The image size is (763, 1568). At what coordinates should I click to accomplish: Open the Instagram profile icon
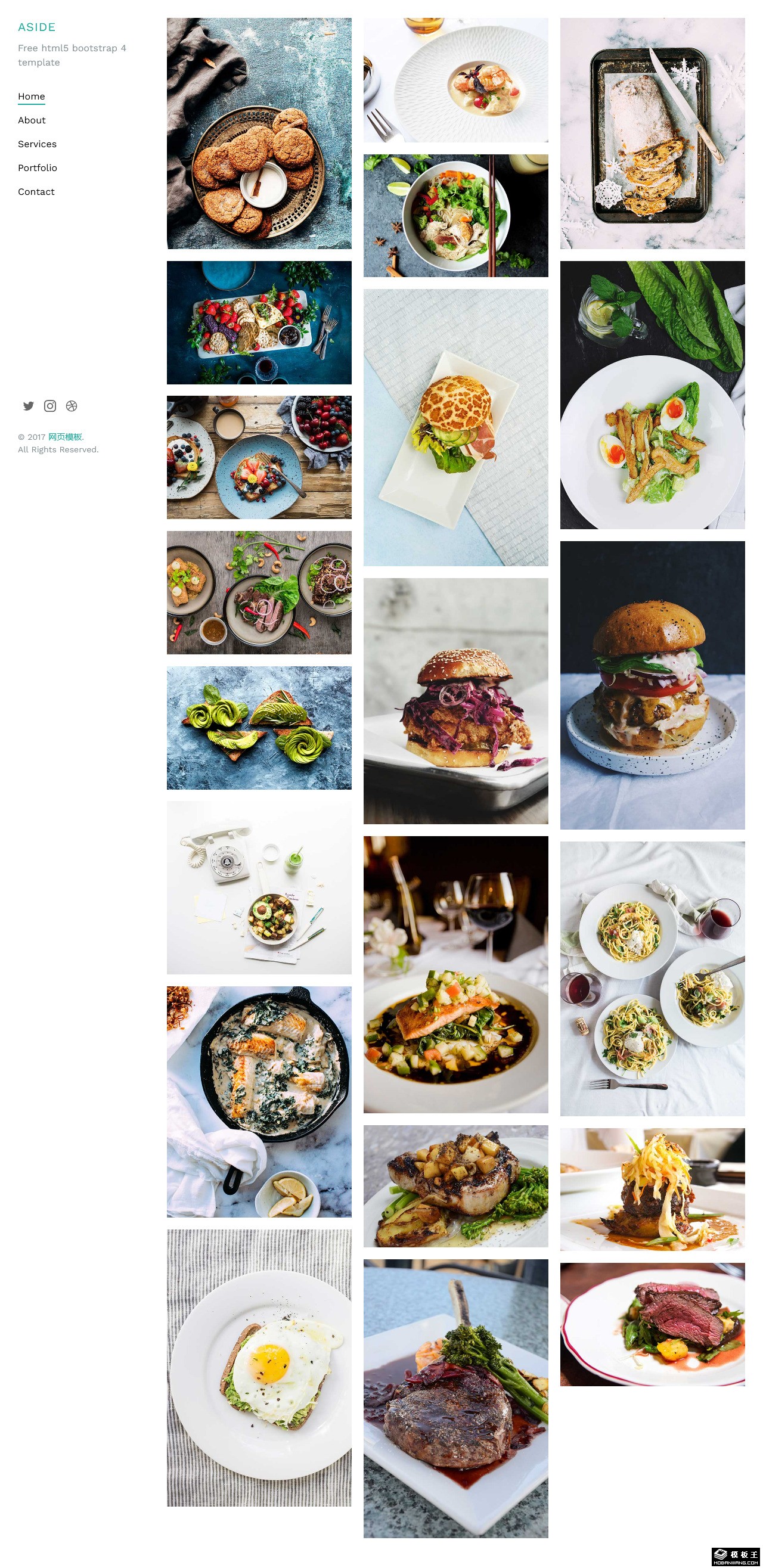50,406
